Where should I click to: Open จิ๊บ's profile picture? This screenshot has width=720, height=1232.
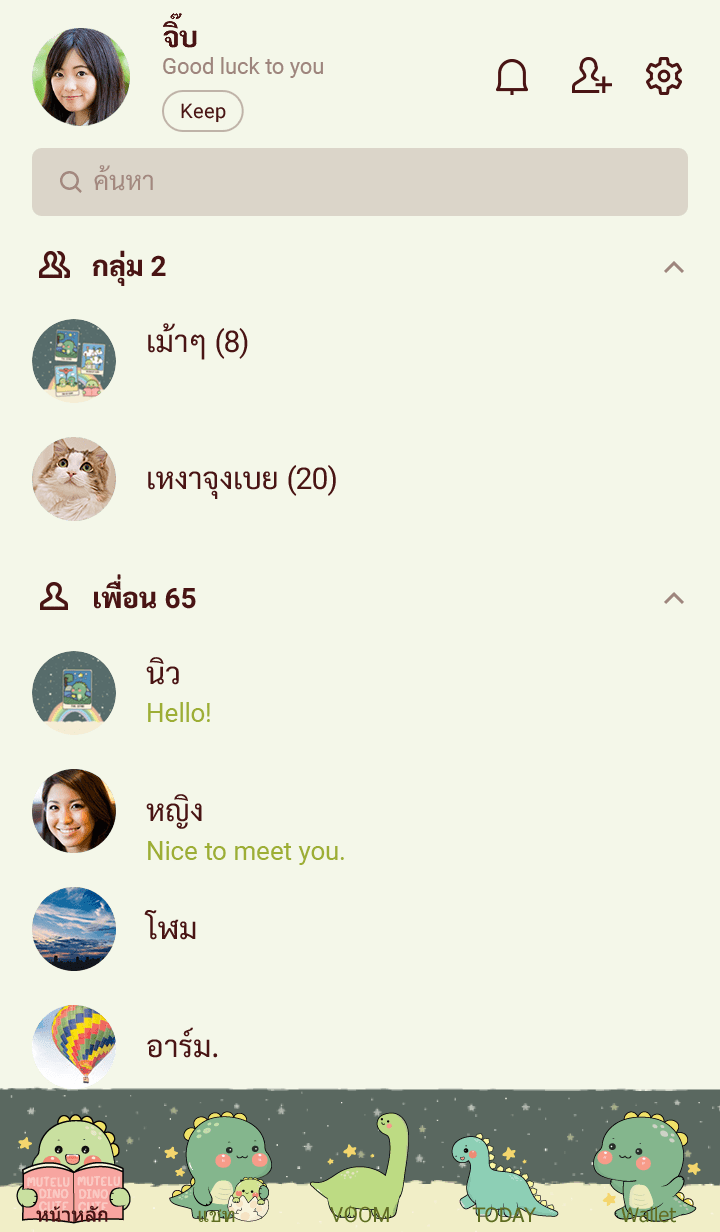[81, 77]
